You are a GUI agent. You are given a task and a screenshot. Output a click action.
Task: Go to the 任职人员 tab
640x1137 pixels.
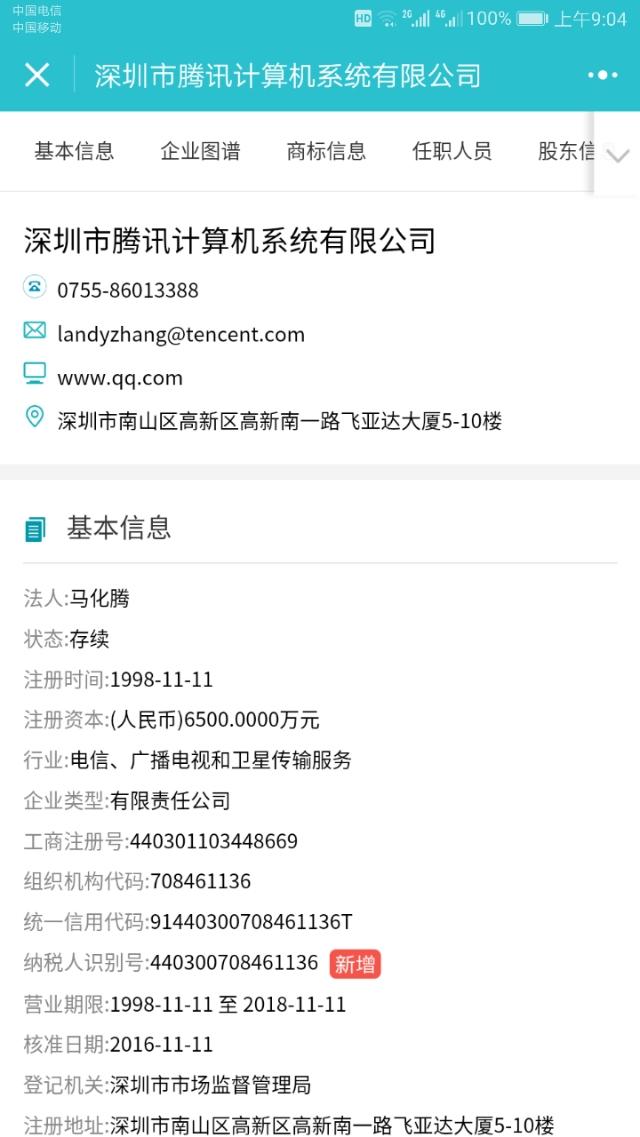pos(452,151)
